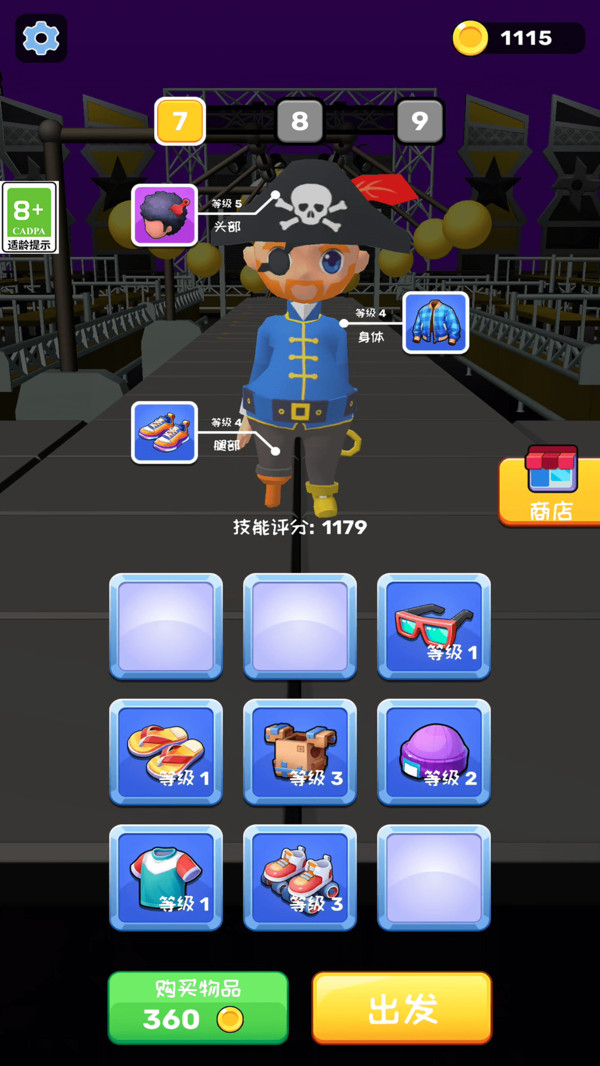Image resolution: width=600 pixels, height=1066 pixels.
Task: Tap the equipped leg sneakers slot 腿部
Action: coord(165,433)
